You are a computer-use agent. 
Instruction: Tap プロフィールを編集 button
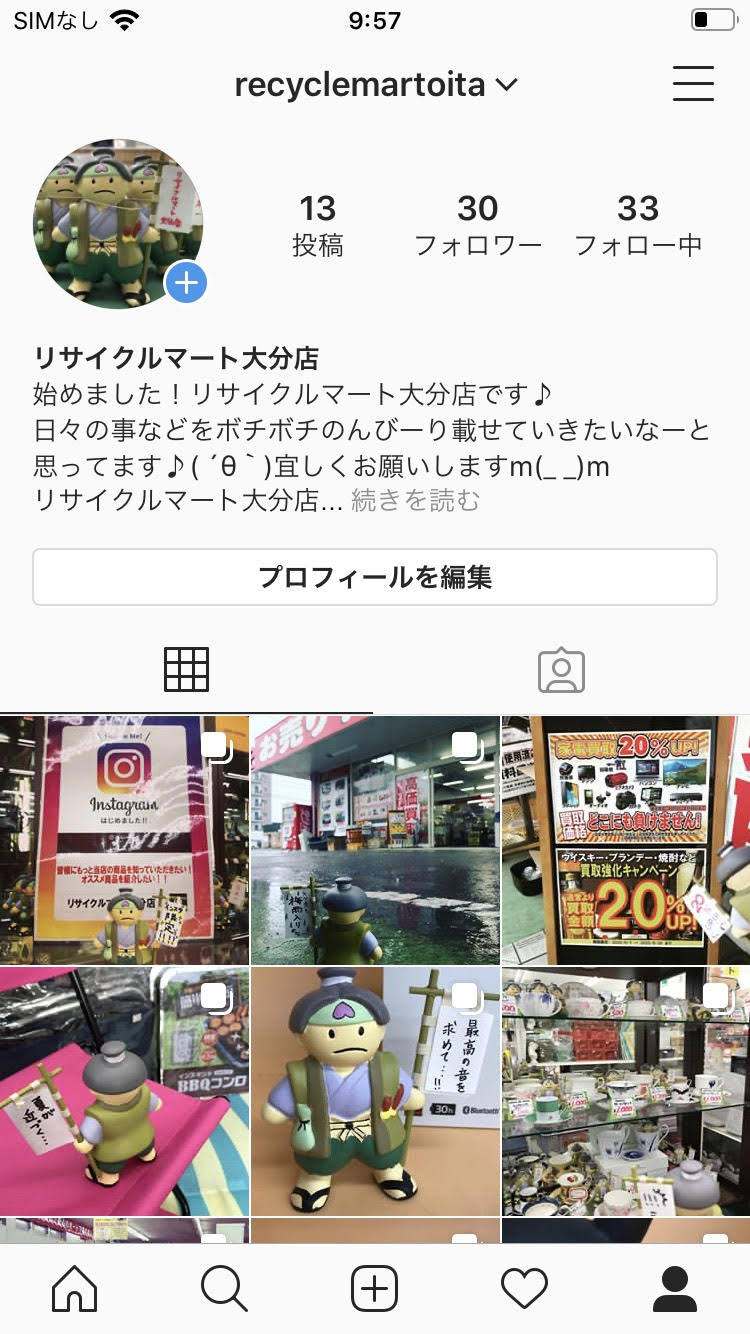375,577
